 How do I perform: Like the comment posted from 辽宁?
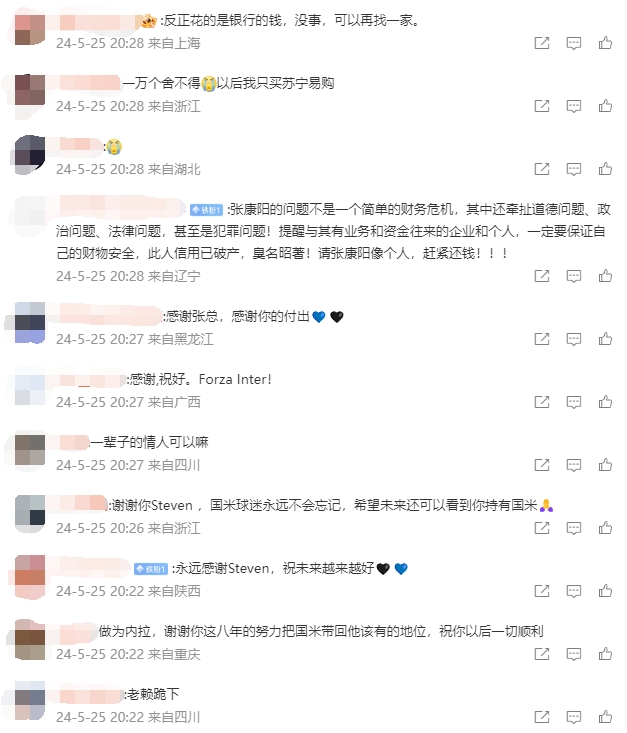click(x=605, y=276)
